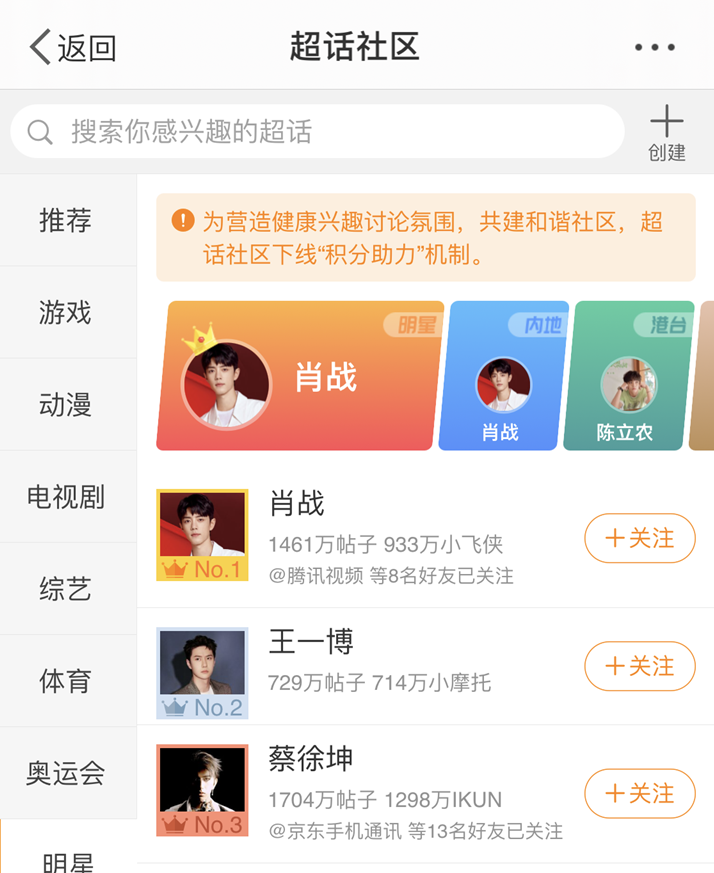The image size is (714, 873).
Task: Tap the 搜索你感兴趣的超话 search box
Action: 318,131
